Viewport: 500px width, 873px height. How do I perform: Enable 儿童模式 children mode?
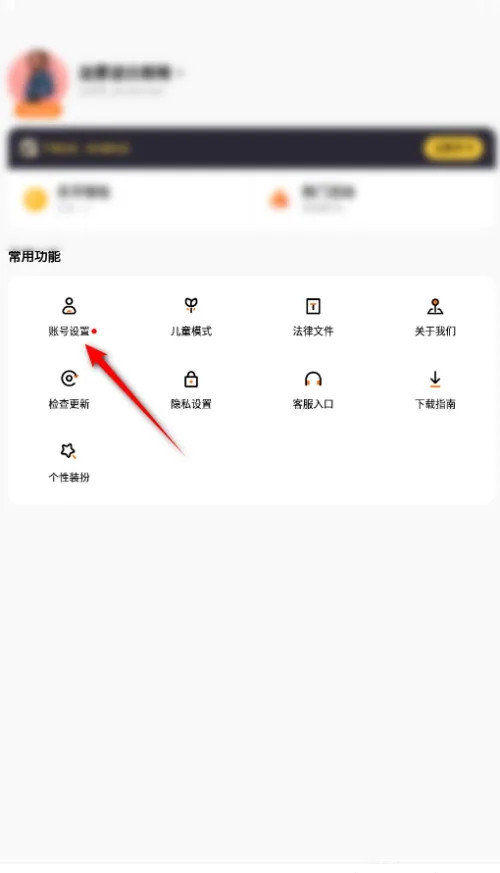click(191, 317)
